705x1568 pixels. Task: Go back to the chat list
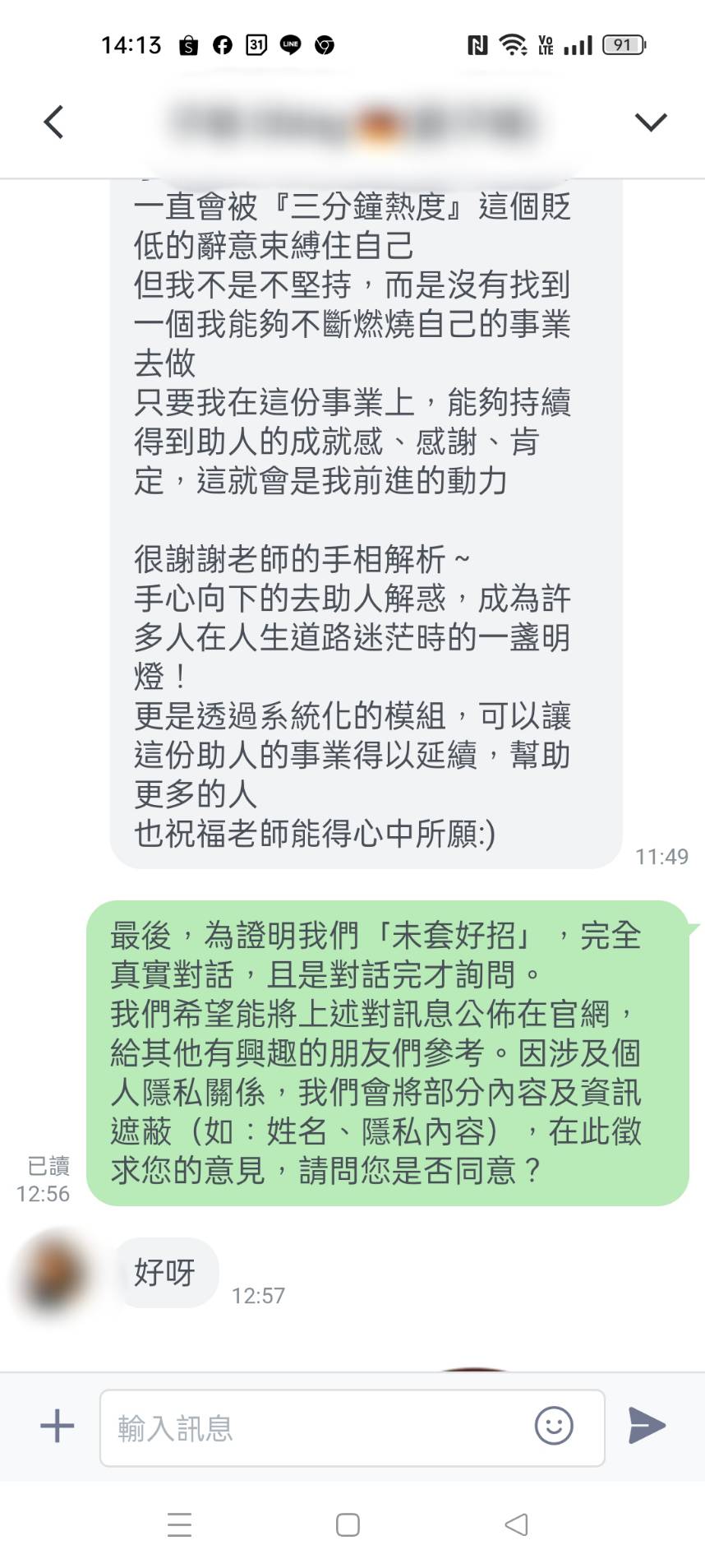click(x=53, y=123)
